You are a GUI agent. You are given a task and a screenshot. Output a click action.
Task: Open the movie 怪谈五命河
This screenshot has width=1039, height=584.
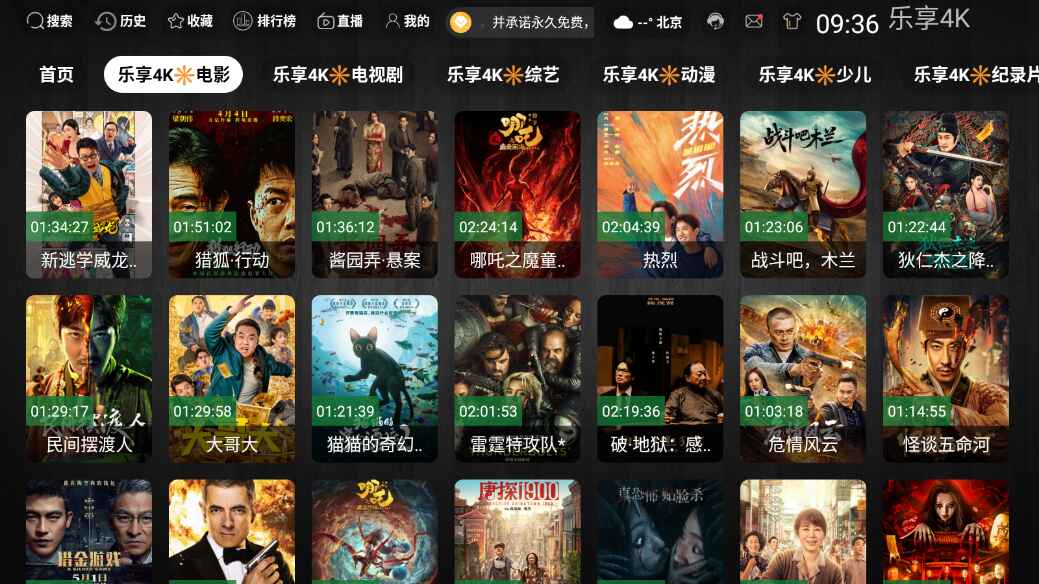coord(945,378)
